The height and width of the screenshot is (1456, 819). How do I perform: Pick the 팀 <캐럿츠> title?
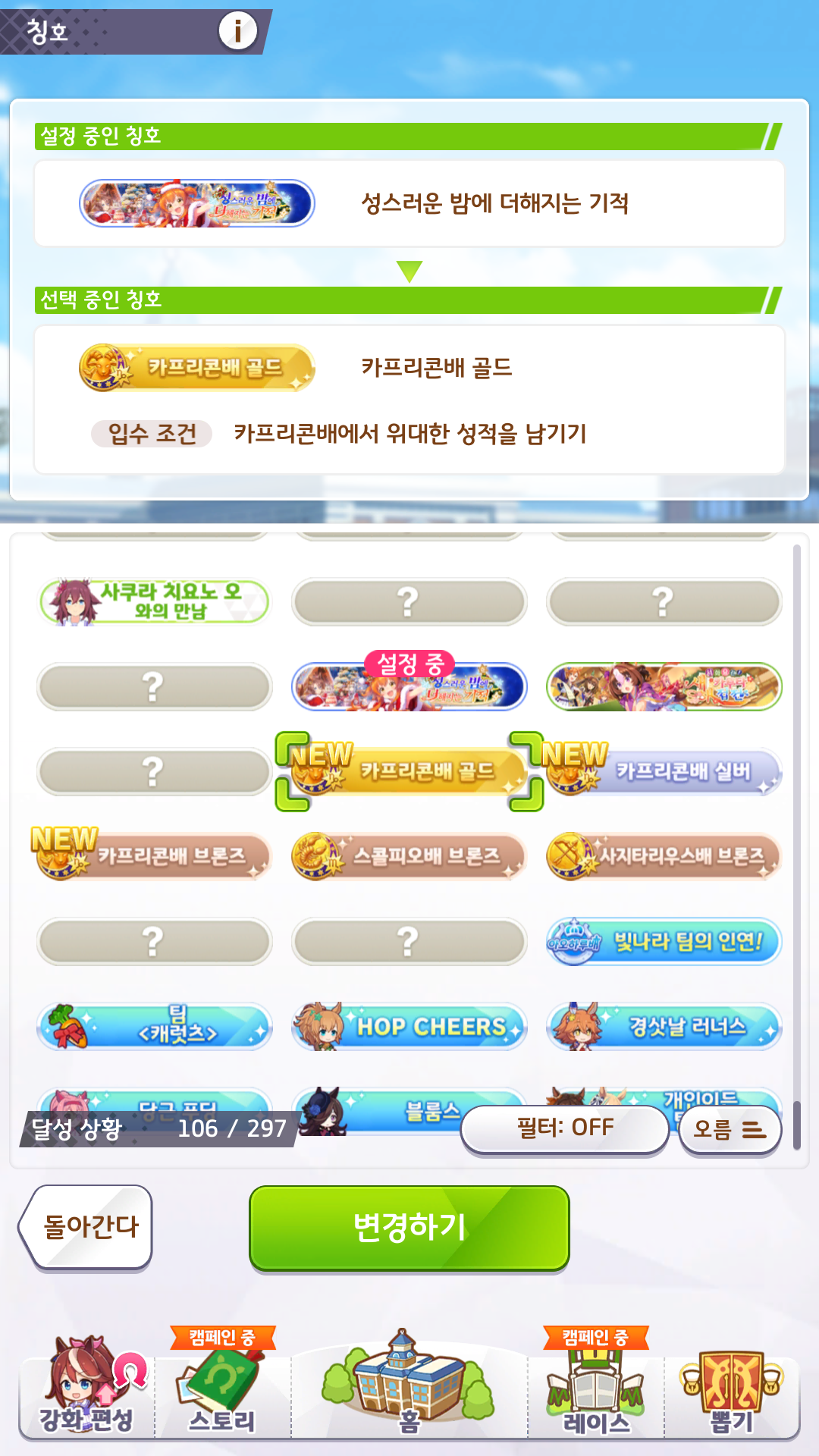click(x=155, y=1027)
